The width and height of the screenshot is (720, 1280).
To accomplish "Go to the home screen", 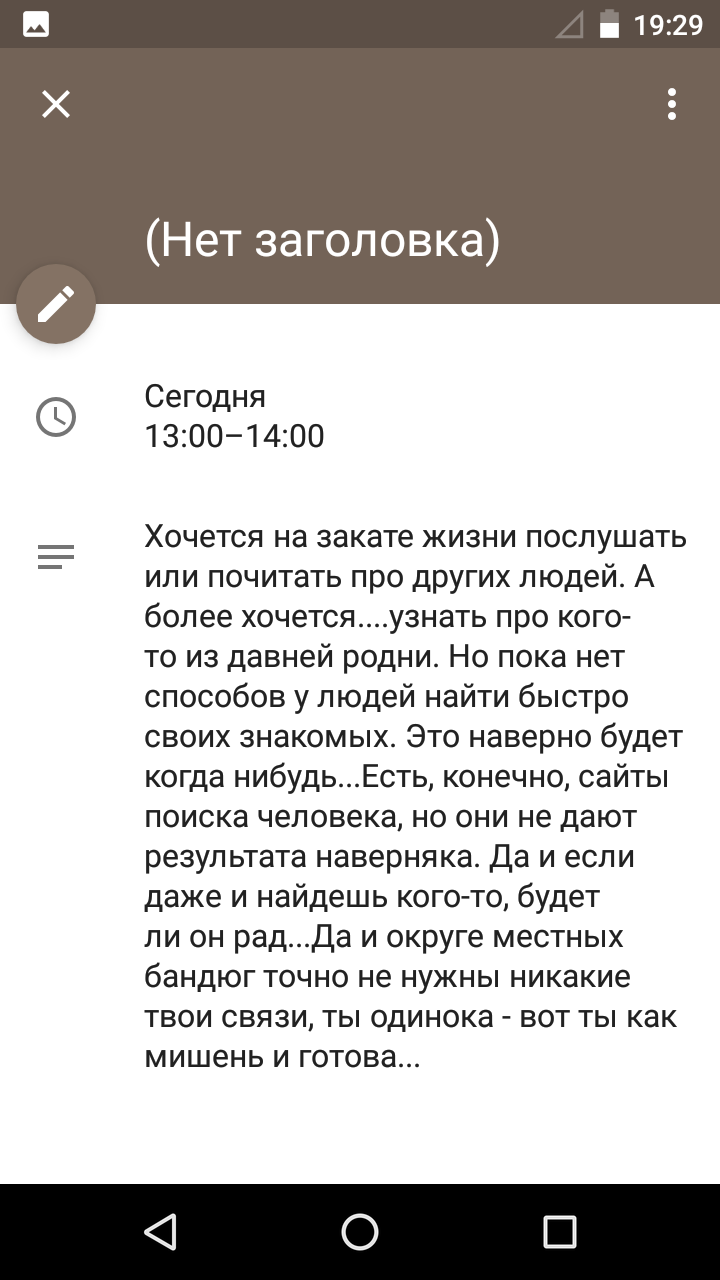I will coord(360,1232).
